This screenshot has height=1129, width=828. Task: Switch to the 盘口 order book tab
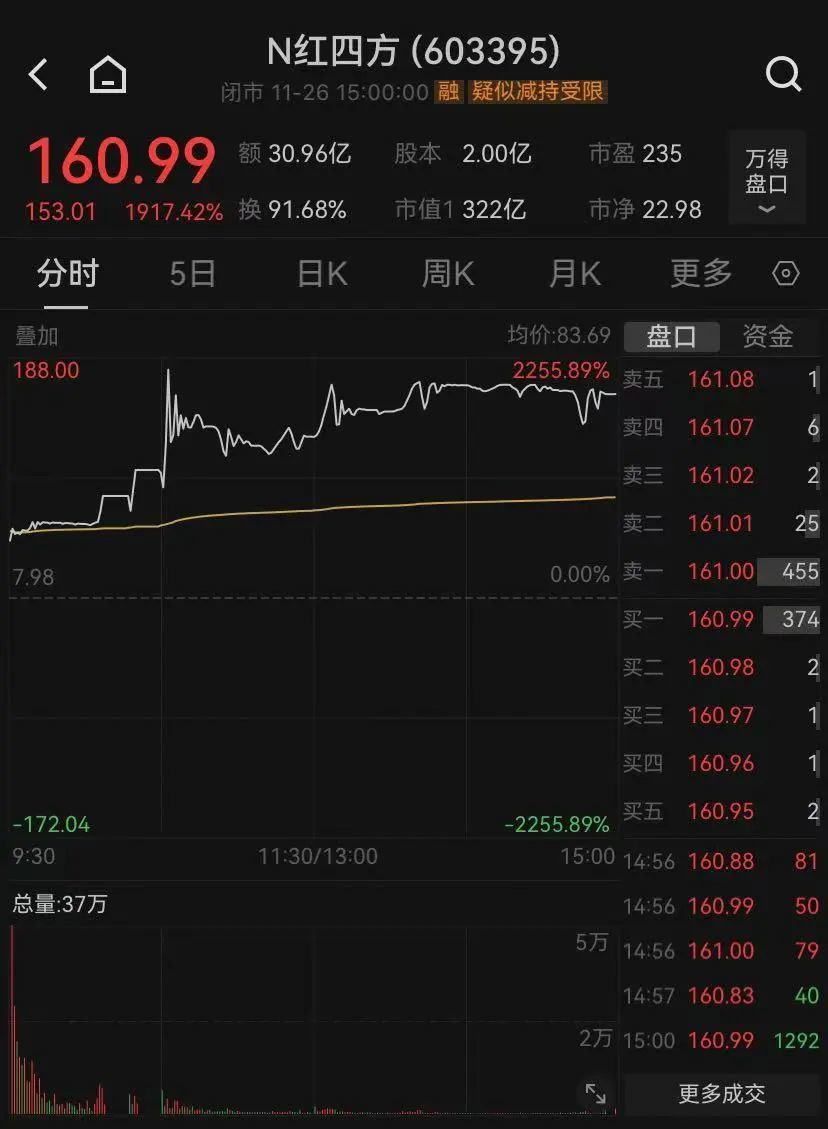(x=671, y=336)
